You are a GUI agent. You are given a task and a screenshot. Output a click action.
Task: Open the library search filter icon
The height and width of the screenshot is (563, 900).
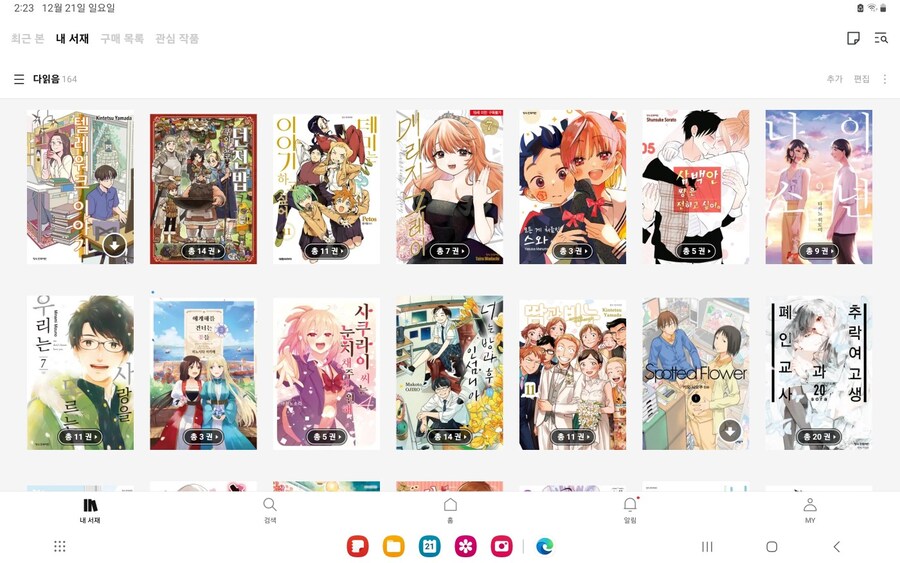pos(881,39)
